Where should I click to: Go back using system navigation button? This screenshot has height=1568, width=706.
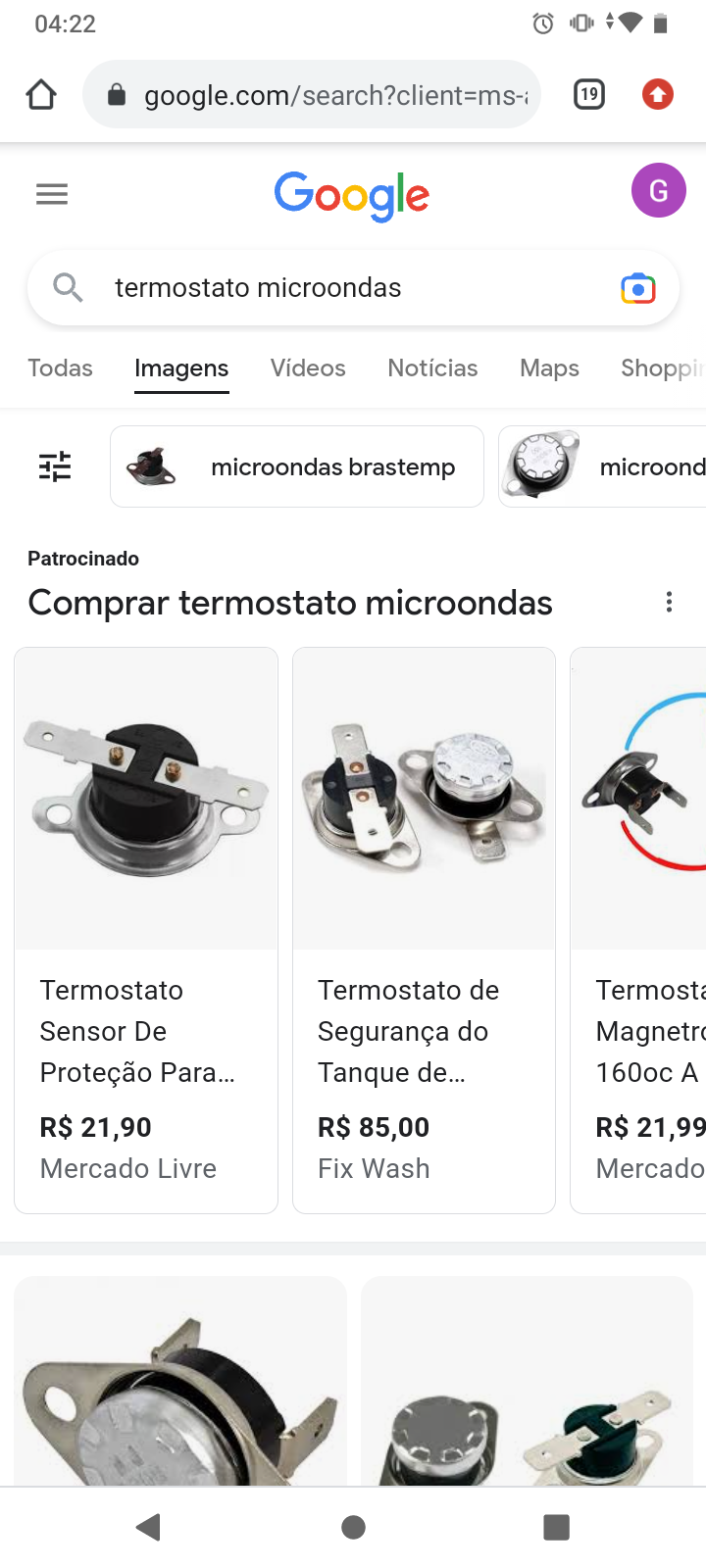pyautogui.click(x=149, y=1527)
